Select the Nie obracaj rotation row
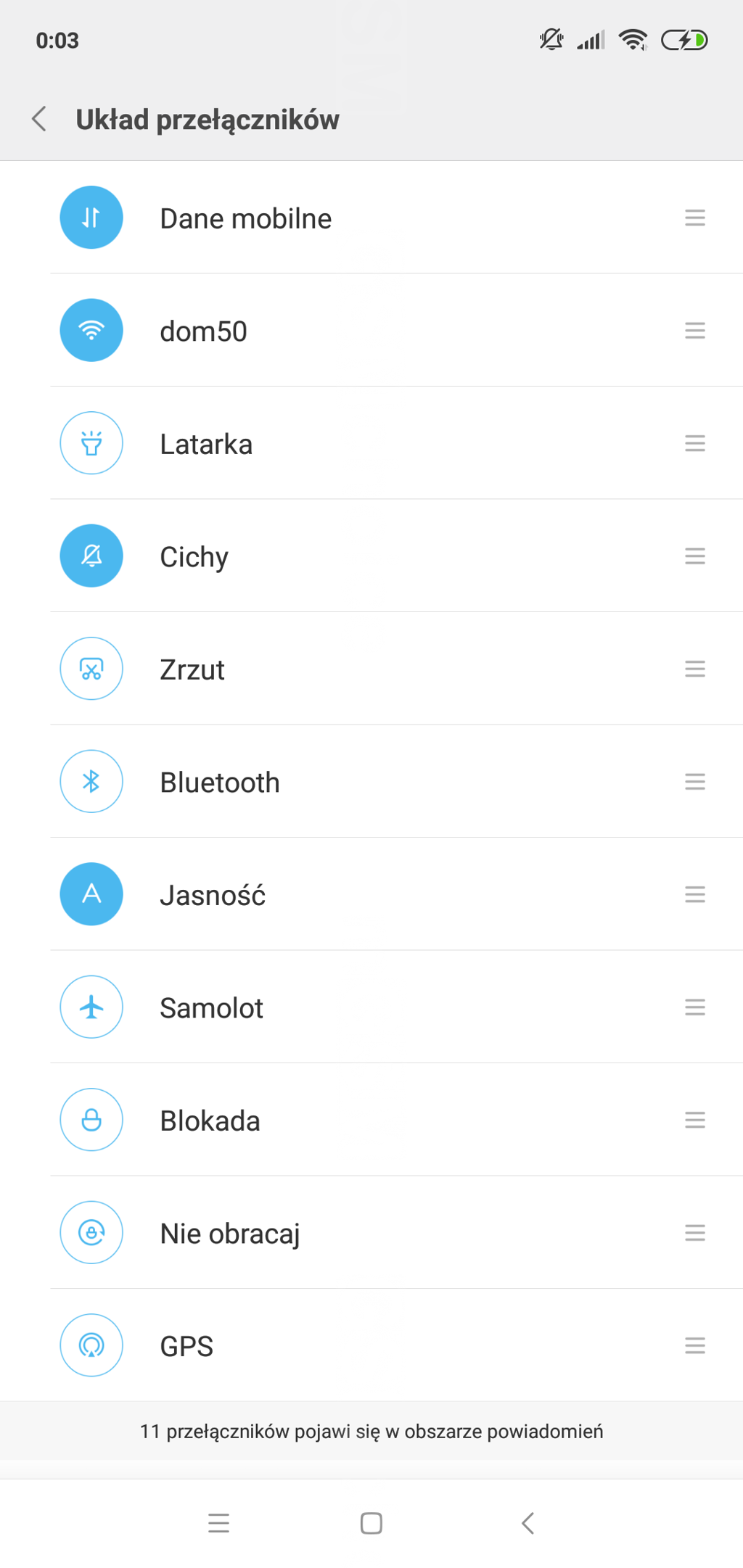The width and height of the screenshot is (743, 1568). 371,1232
